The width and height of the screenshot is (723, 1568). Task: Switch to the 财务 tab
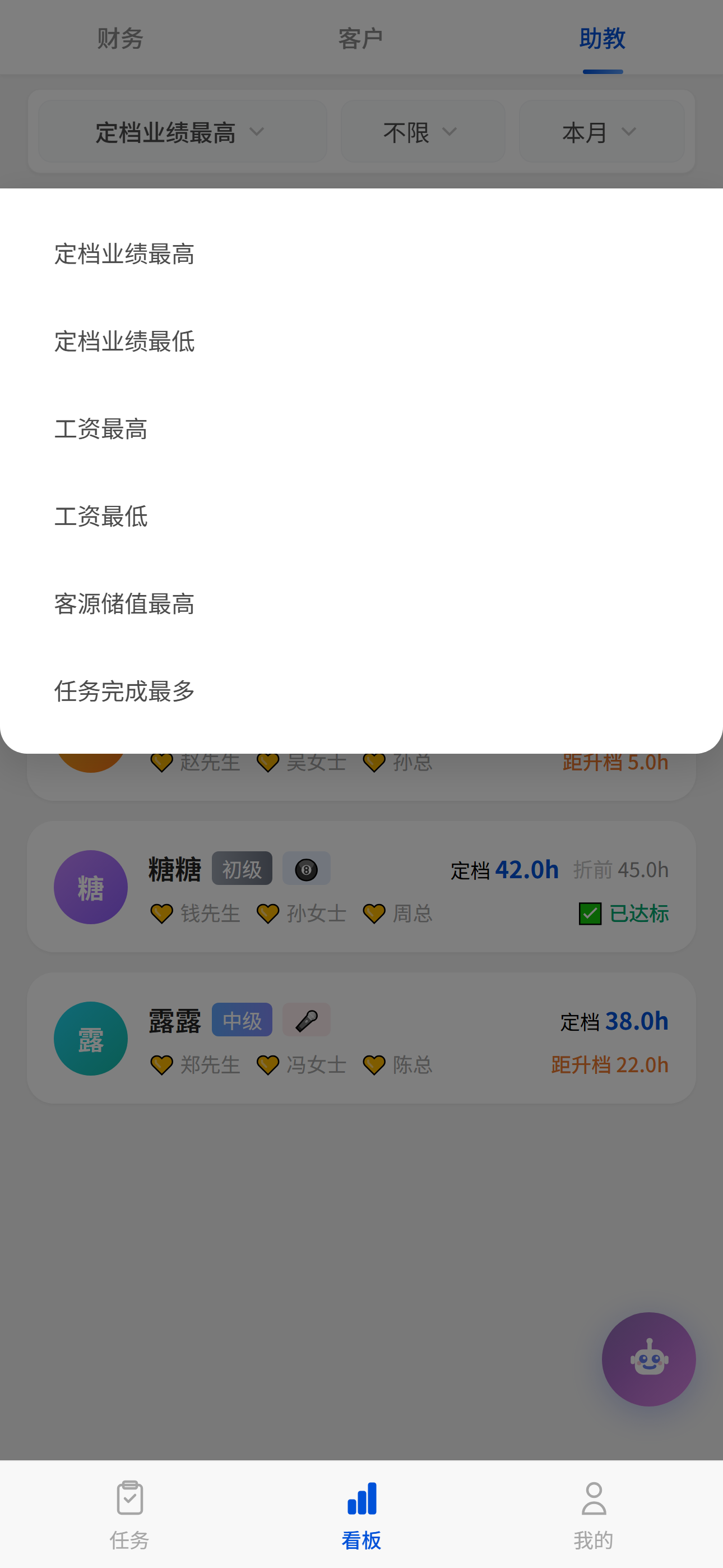pos(120,38)
